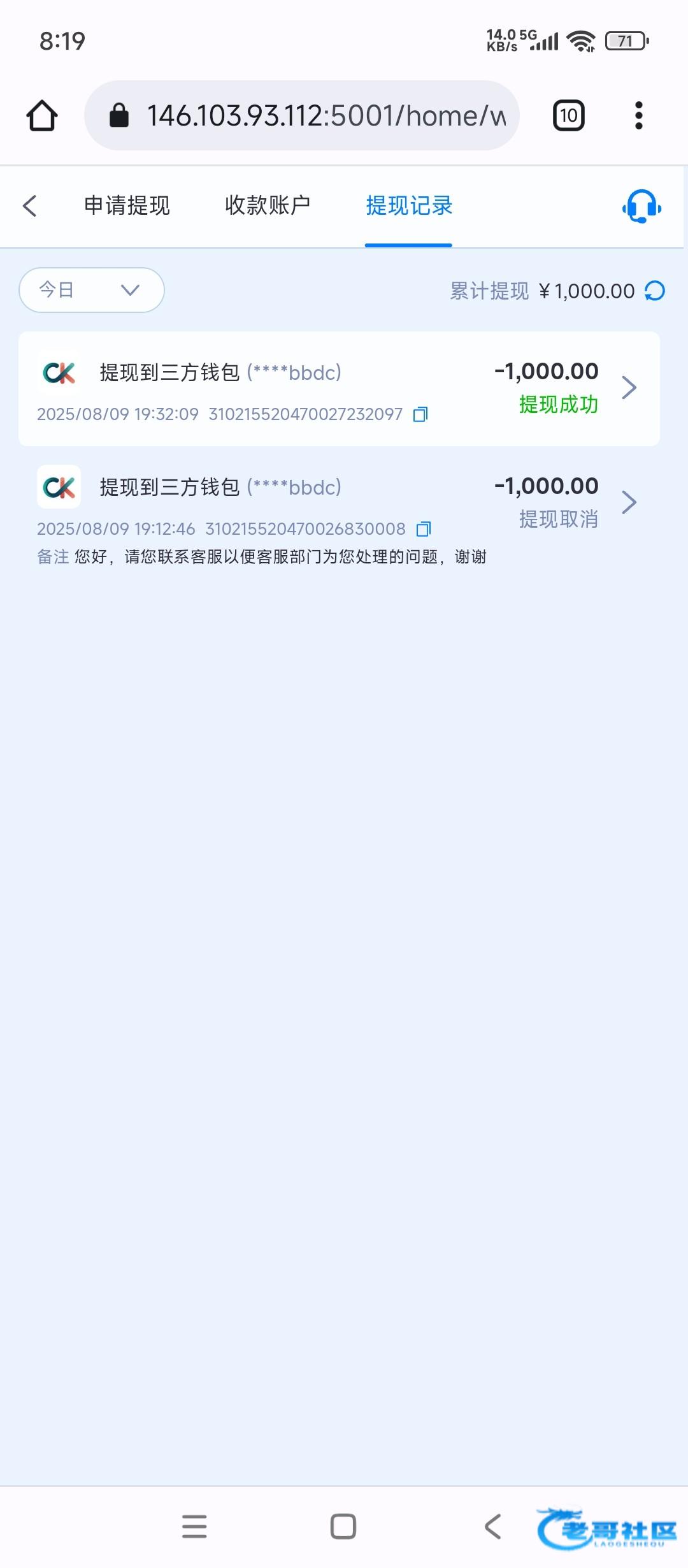Go back using the page's back arrow
The height and width of the screenshot is (1568, 688).
point(30,206)
